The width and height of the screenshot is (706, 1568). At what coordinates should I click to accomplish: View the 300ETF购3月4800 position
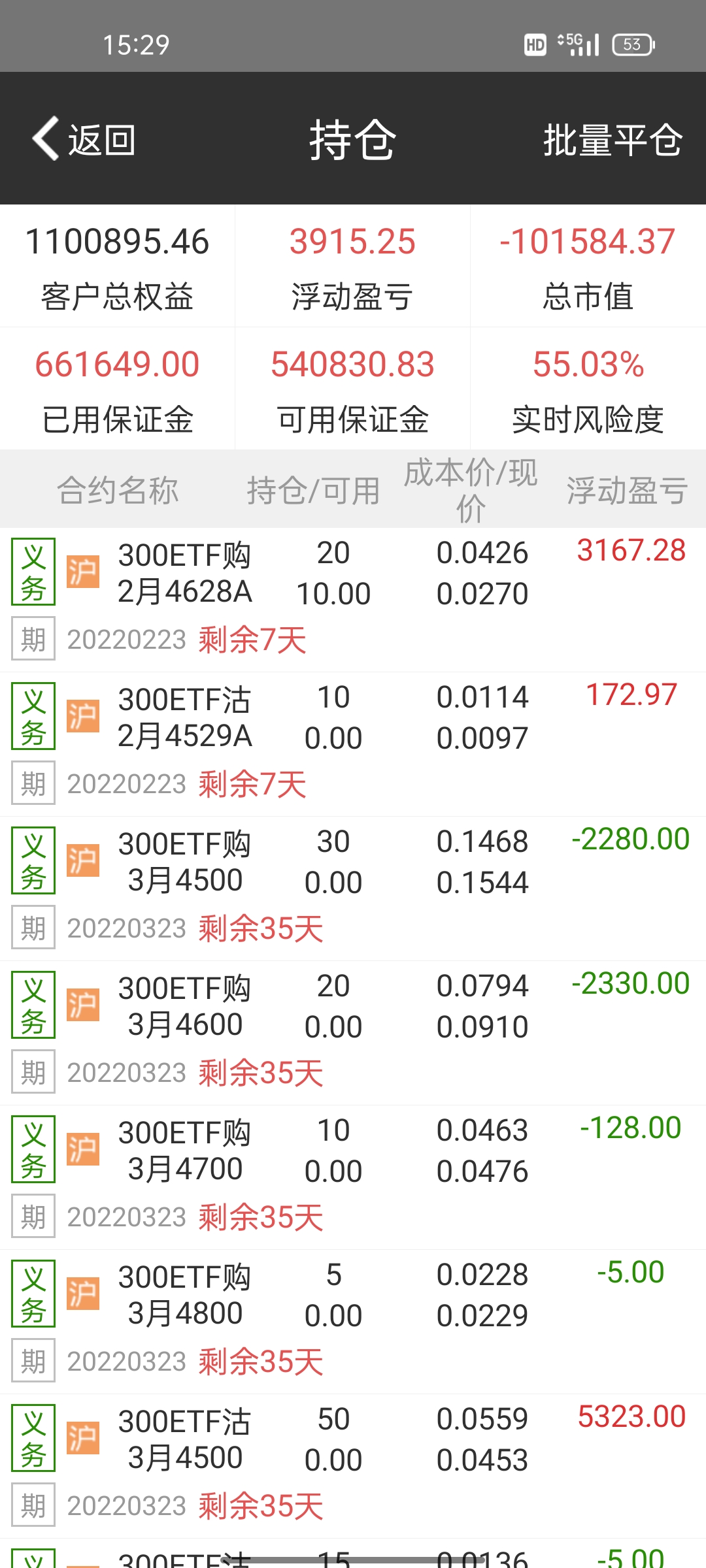[x=185, y=1296]
